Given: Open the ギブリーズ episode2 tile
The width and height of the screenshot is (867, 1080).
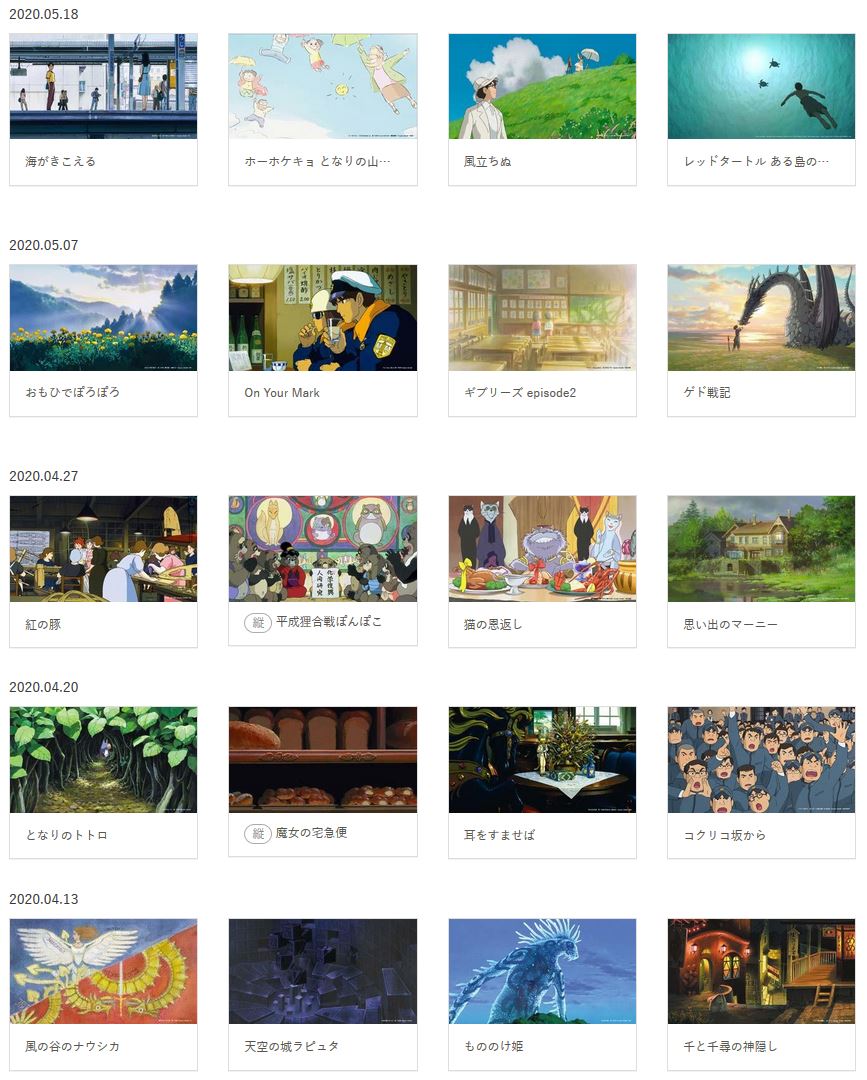Looking at the screenshot, I should click(x=542, y=340).
